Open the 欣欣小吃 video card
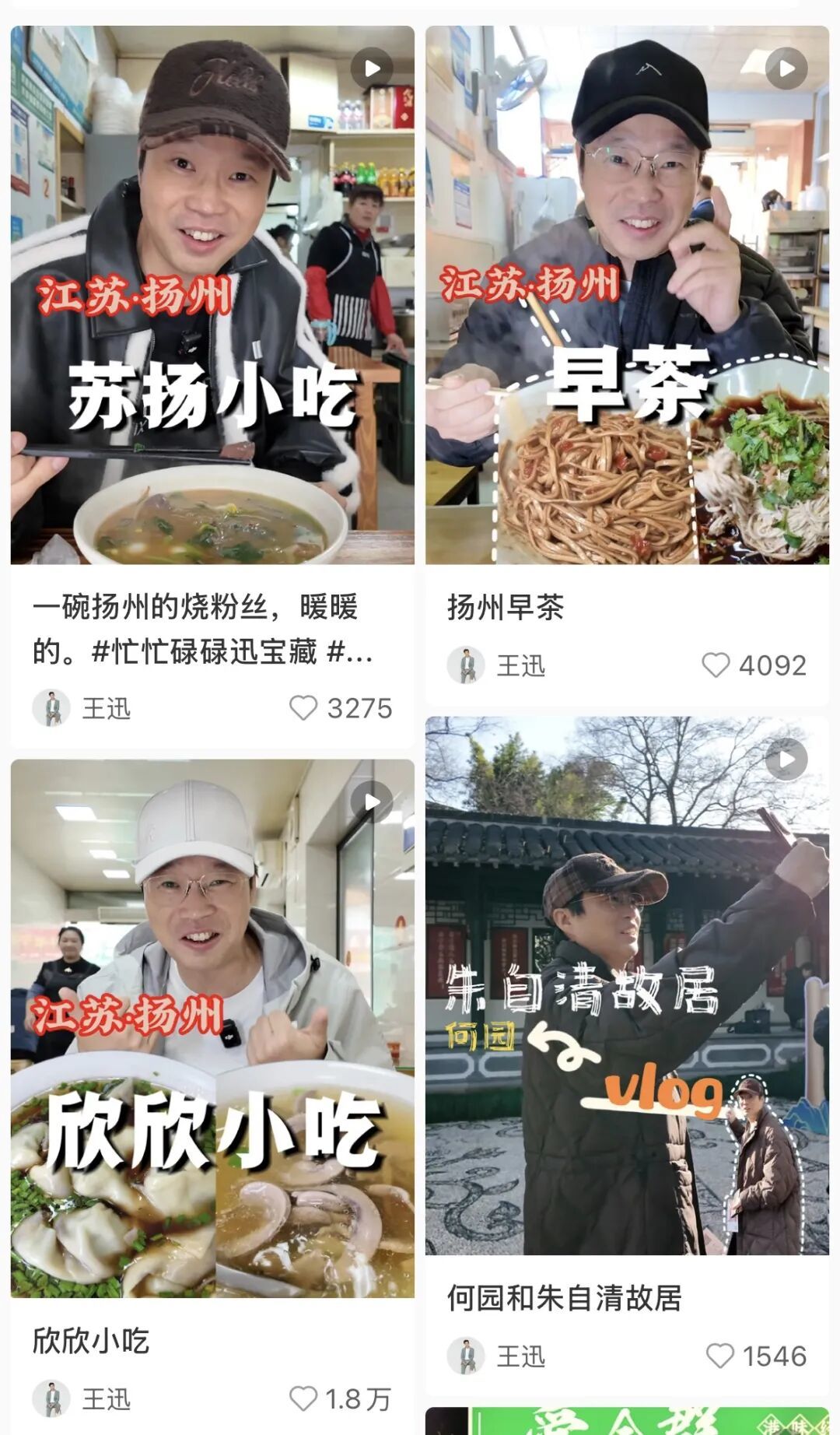This screenshot has height=1435, width=840. click(x=212, y=1027)
